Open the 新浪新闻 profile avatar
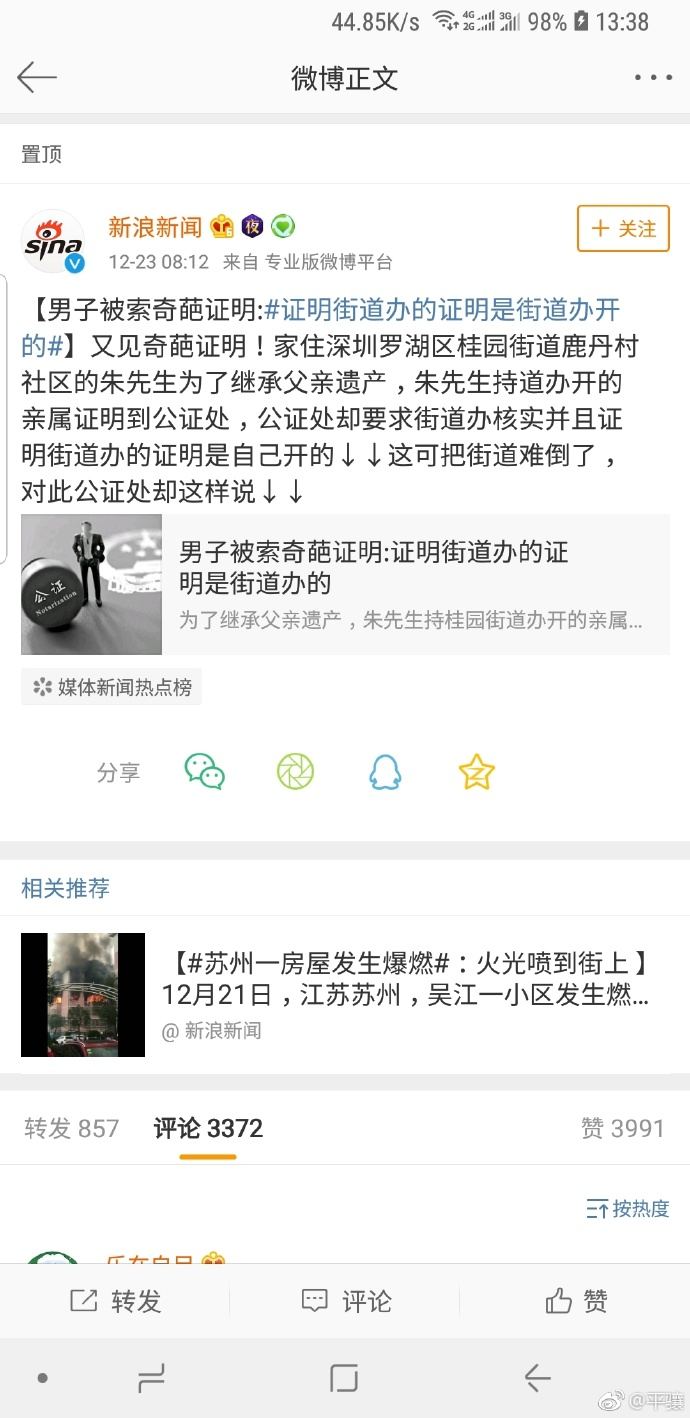This screenshot has width=690, height=1418. pos(53,241)
